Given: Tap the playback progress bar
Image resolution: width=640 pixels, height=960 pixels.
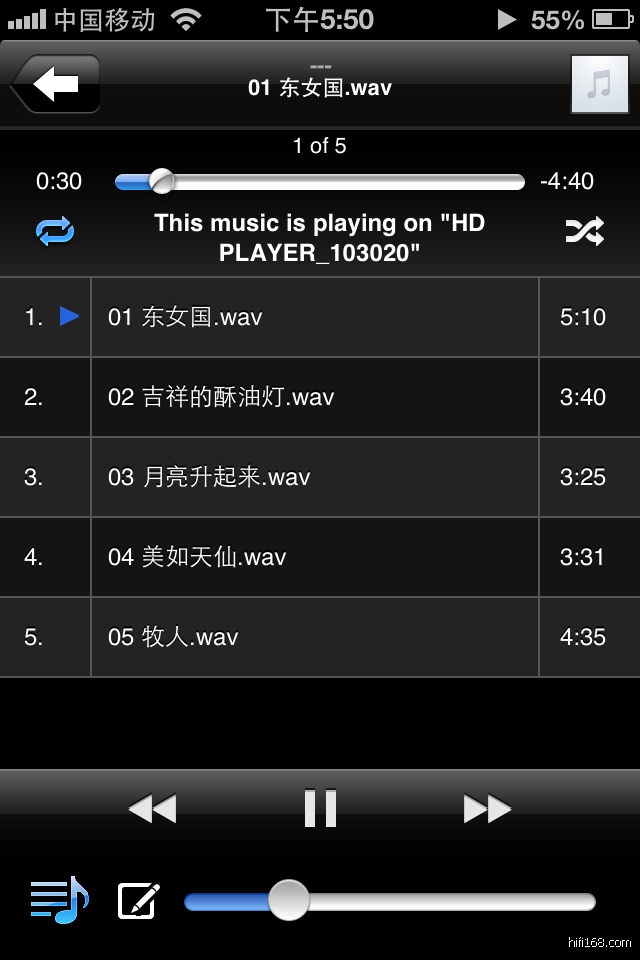Looking at the screenshot, I should coord(320,182).
